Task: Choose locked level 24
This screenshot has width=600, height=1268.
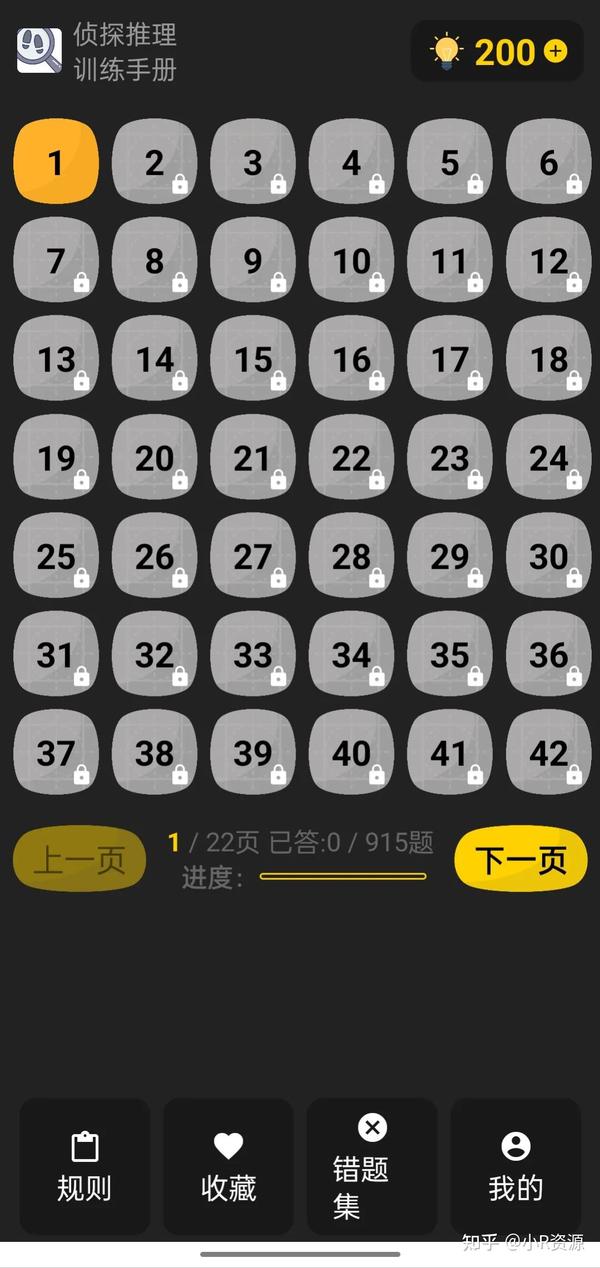Action: [x=548, y=457]
